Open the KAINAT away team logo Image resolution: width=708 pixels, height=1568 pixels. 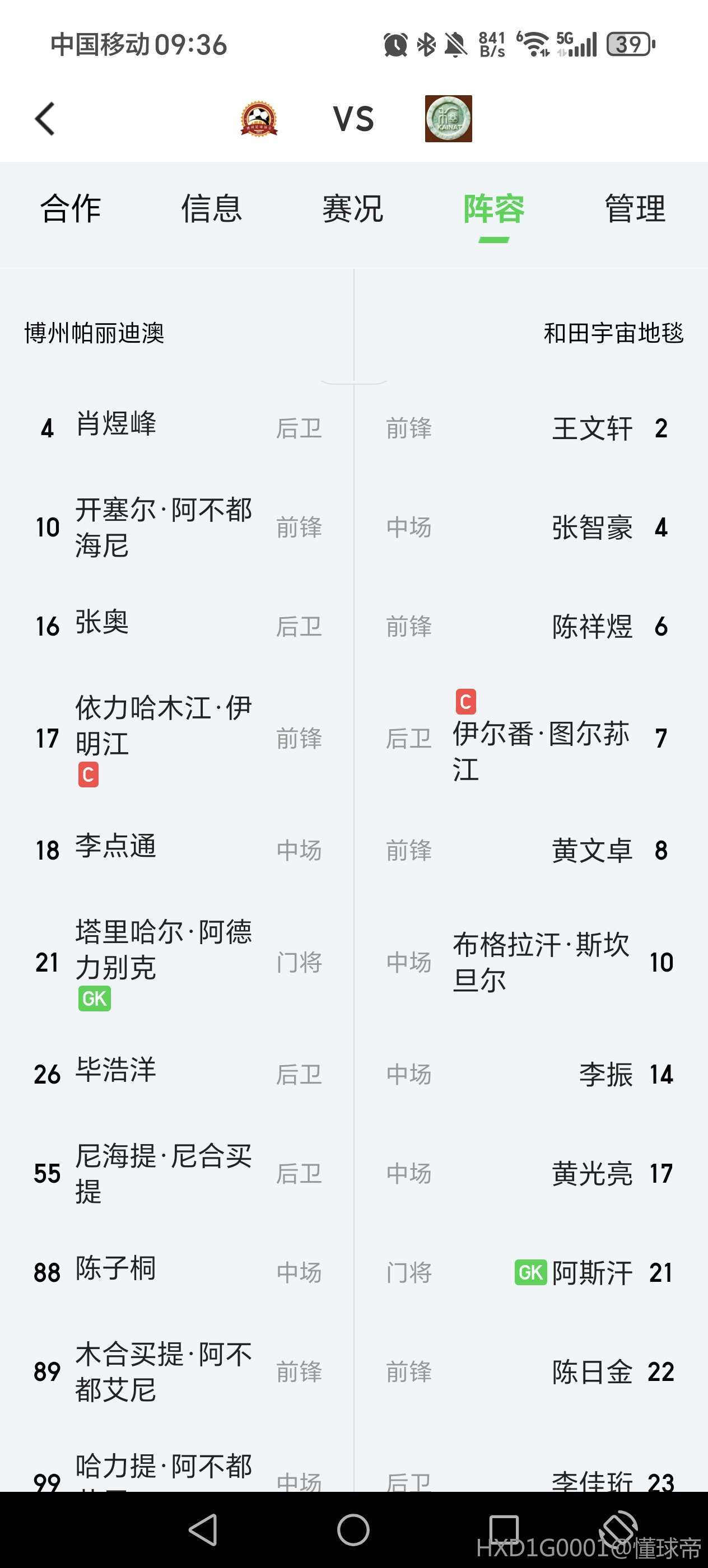(x=448, y=119)
